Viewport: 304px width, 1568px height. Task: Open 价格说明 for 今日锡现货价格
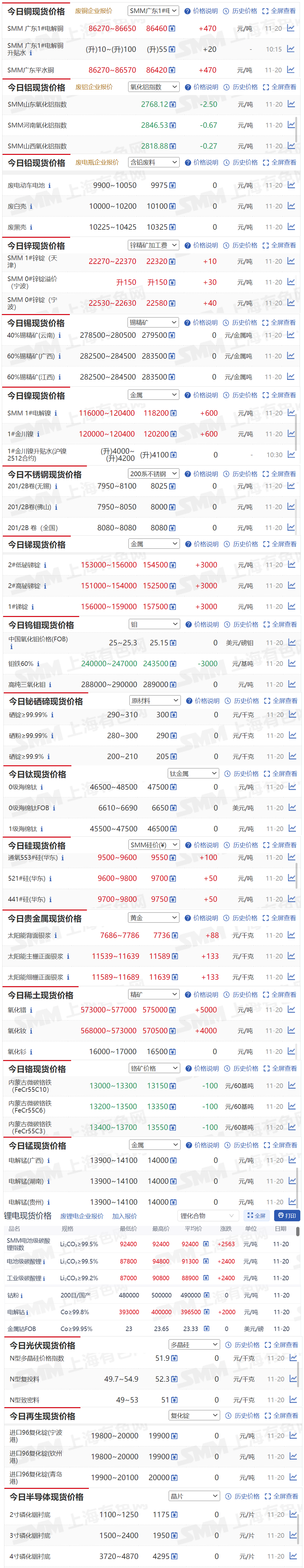tap(202, 323)
